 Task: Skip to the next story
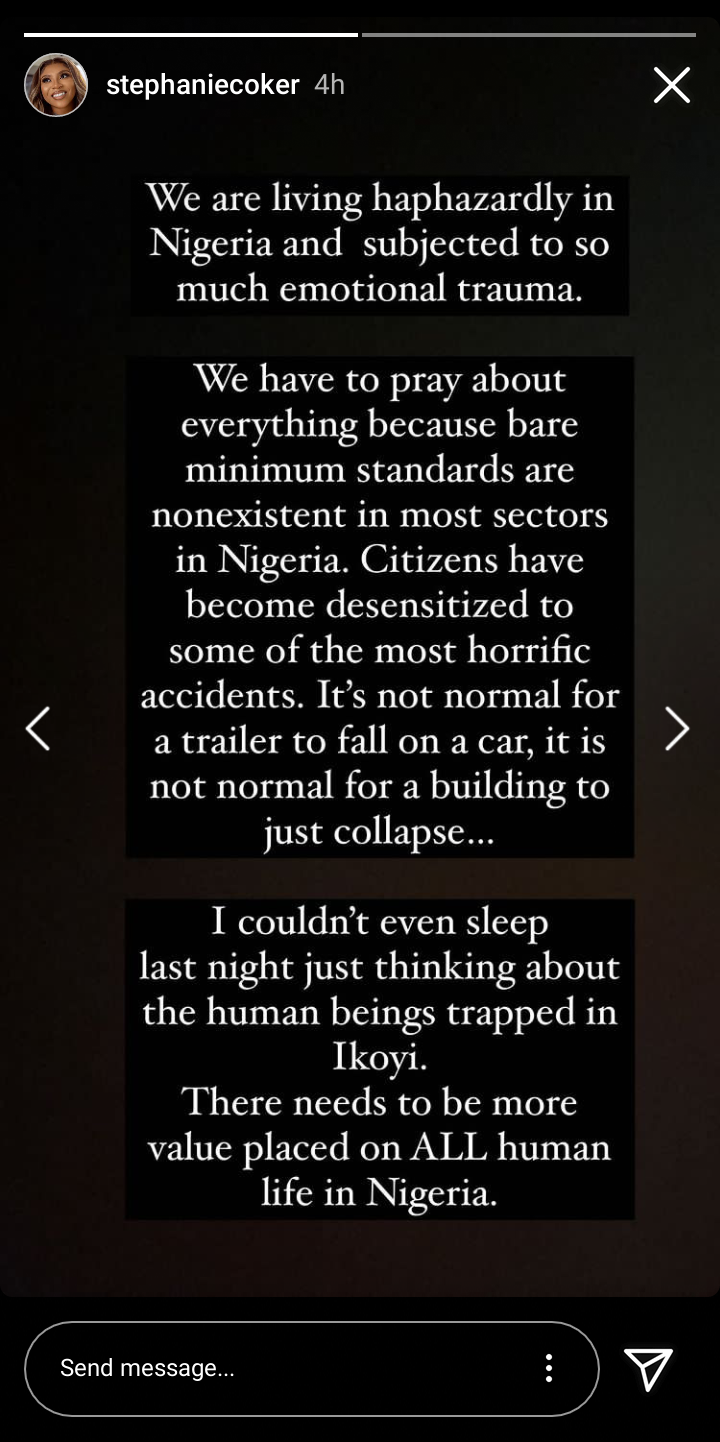(x=677, y=729)
